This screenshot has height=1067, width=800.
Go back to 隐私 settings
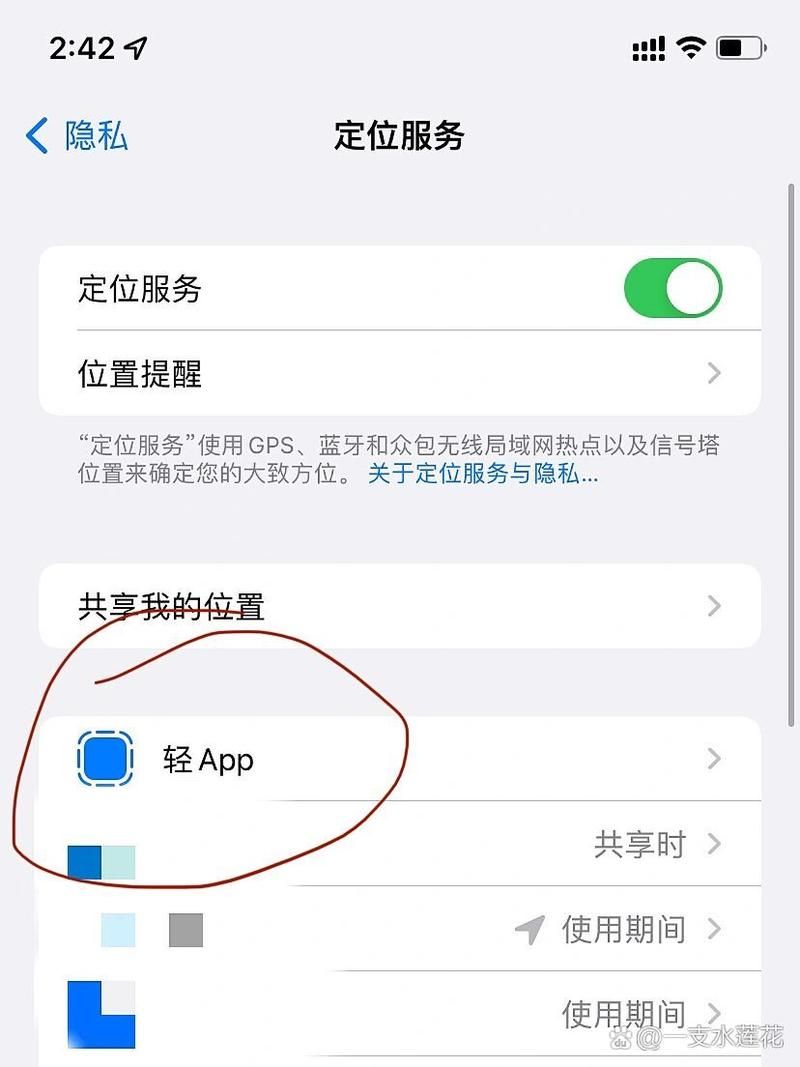click(78, 136)
